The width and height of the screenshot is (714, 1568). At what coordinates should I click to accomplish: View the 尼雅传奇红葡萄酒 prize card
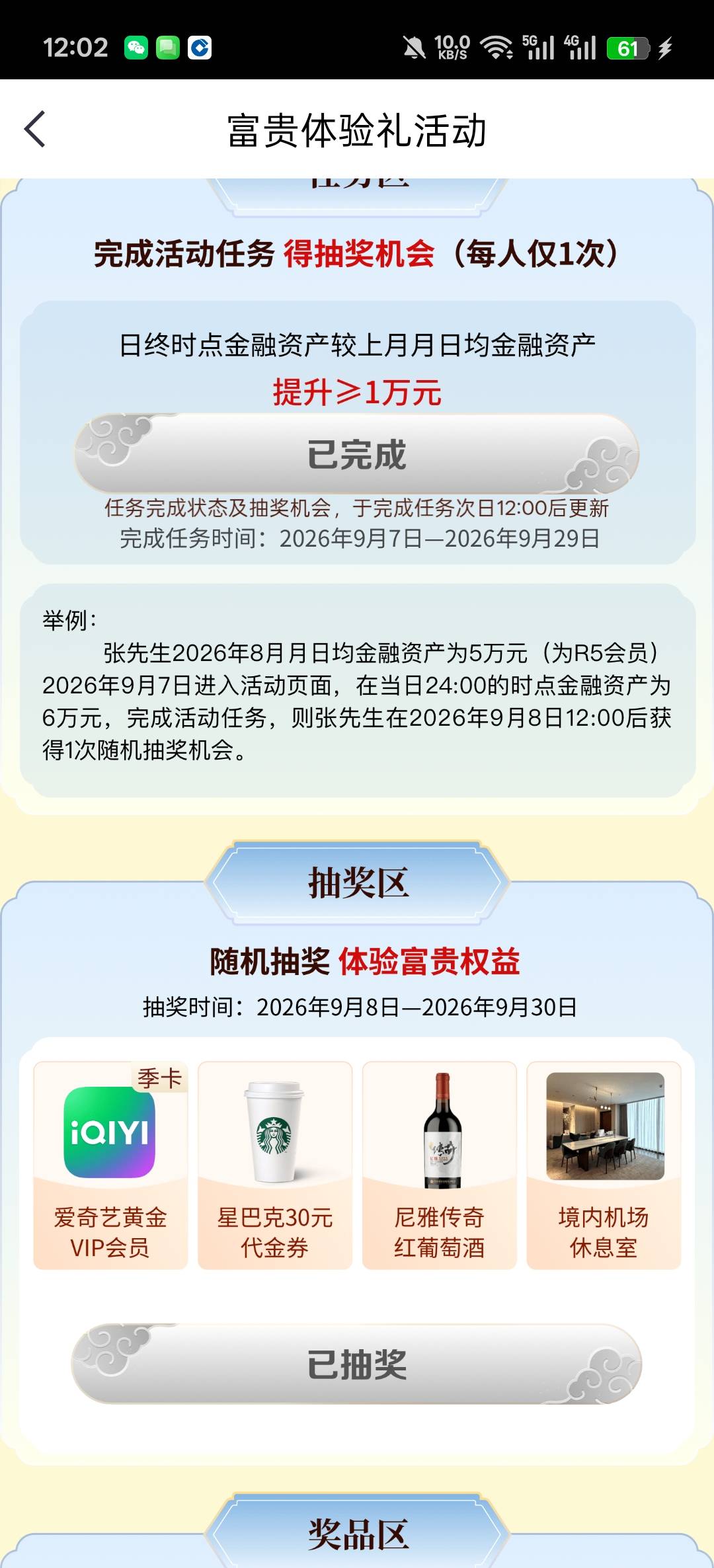pos(440,1165)
